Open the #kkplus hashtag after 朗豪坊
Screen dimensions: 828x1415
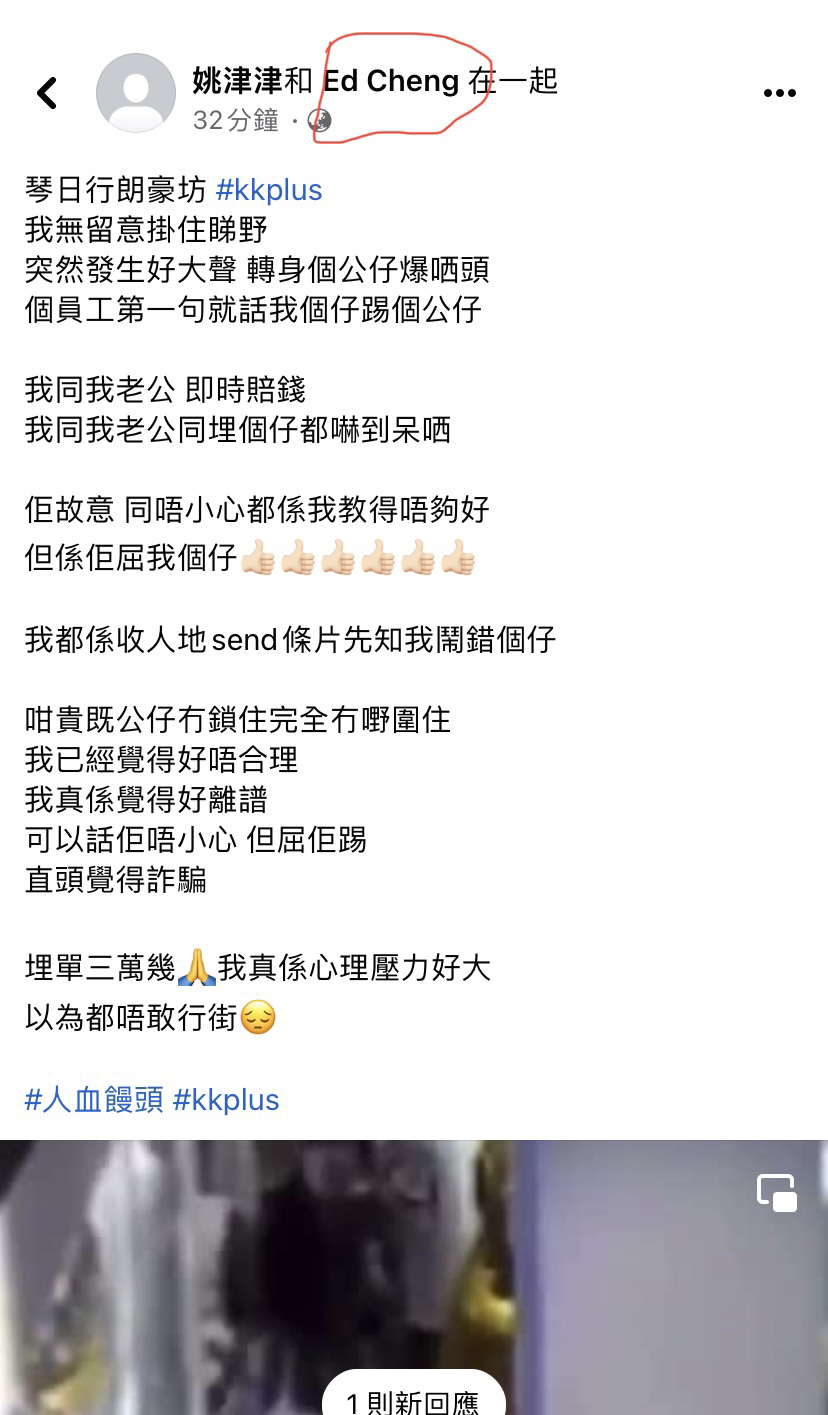[269, 190]
